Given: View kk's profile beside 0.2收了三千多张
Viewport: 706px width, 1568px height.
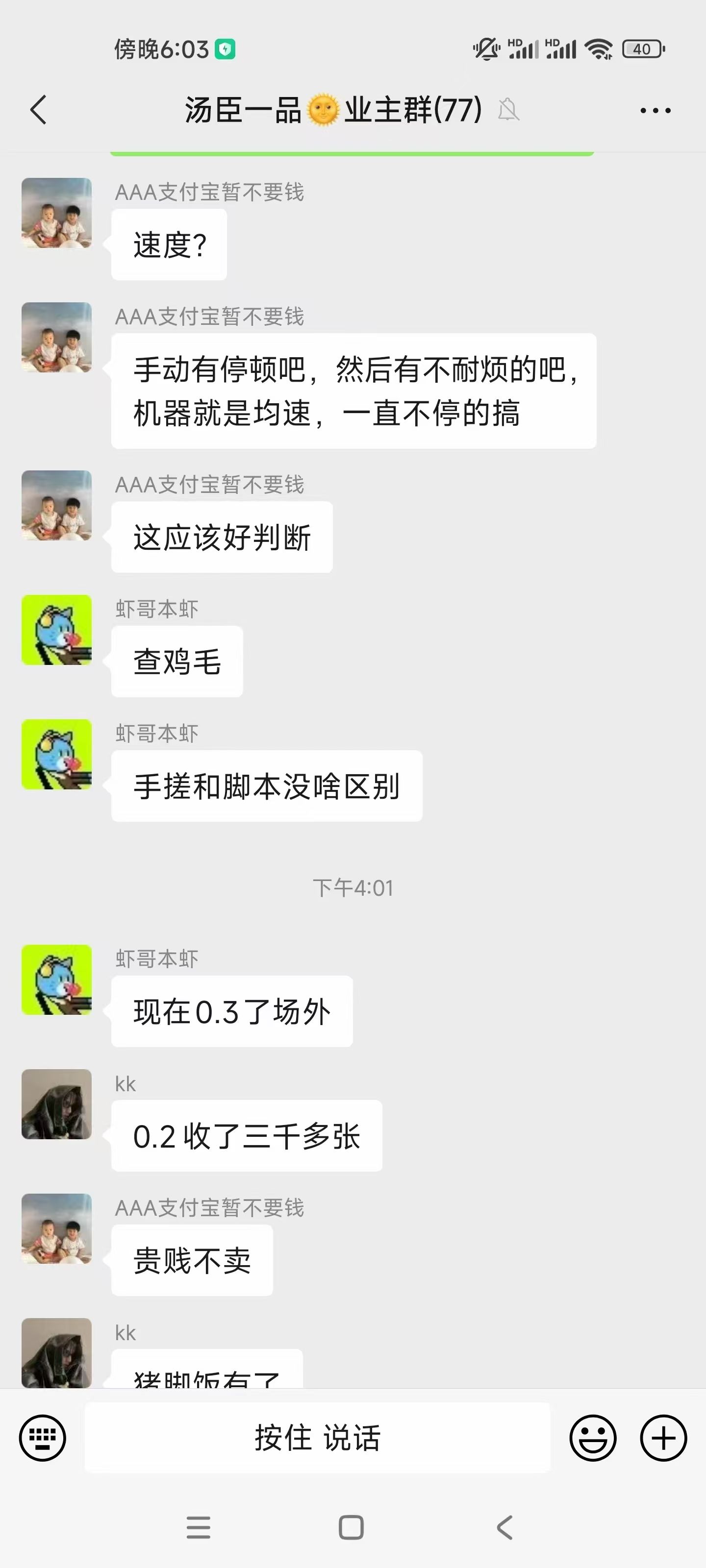Looking at the screenshot, I should pyautogui.click(x=57, y=1104).
